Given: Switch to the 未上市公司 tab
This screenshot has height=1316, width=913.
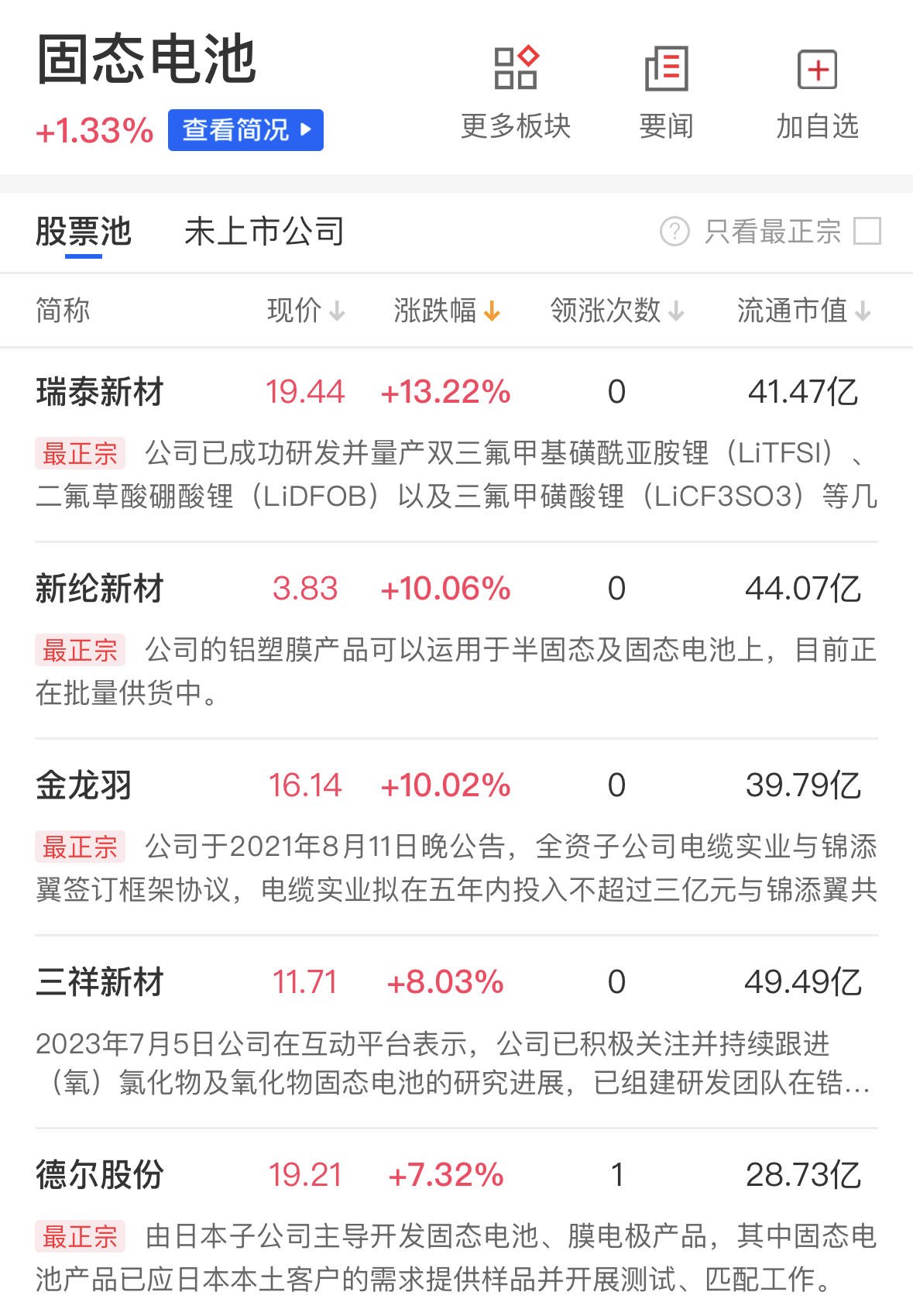Looking at the screenshot, I should (264, 232).
